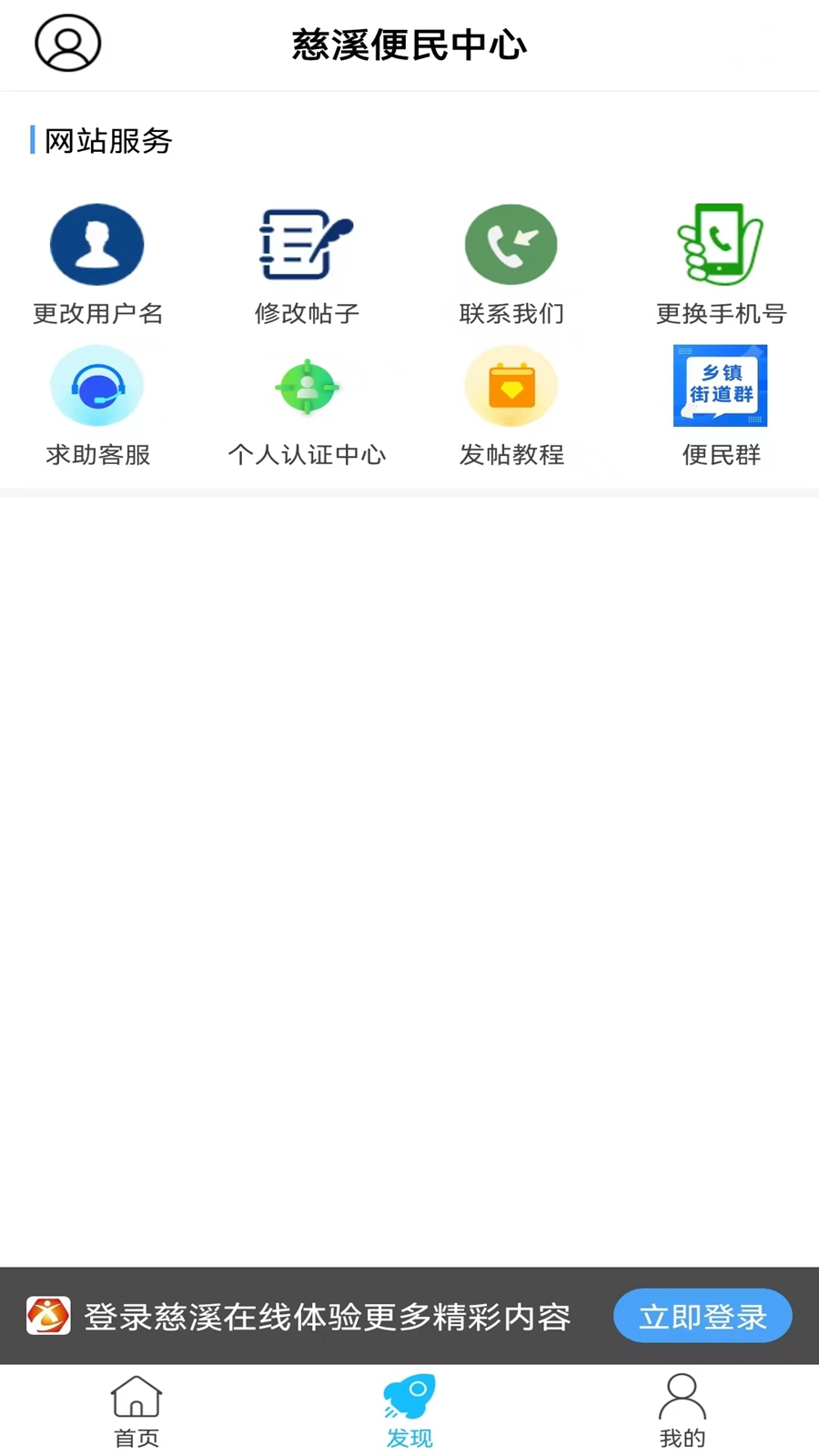This screenshot has height=1456, width=819.
Task: Click the 求助客服 headset icon
Action: tap(96, 385)
